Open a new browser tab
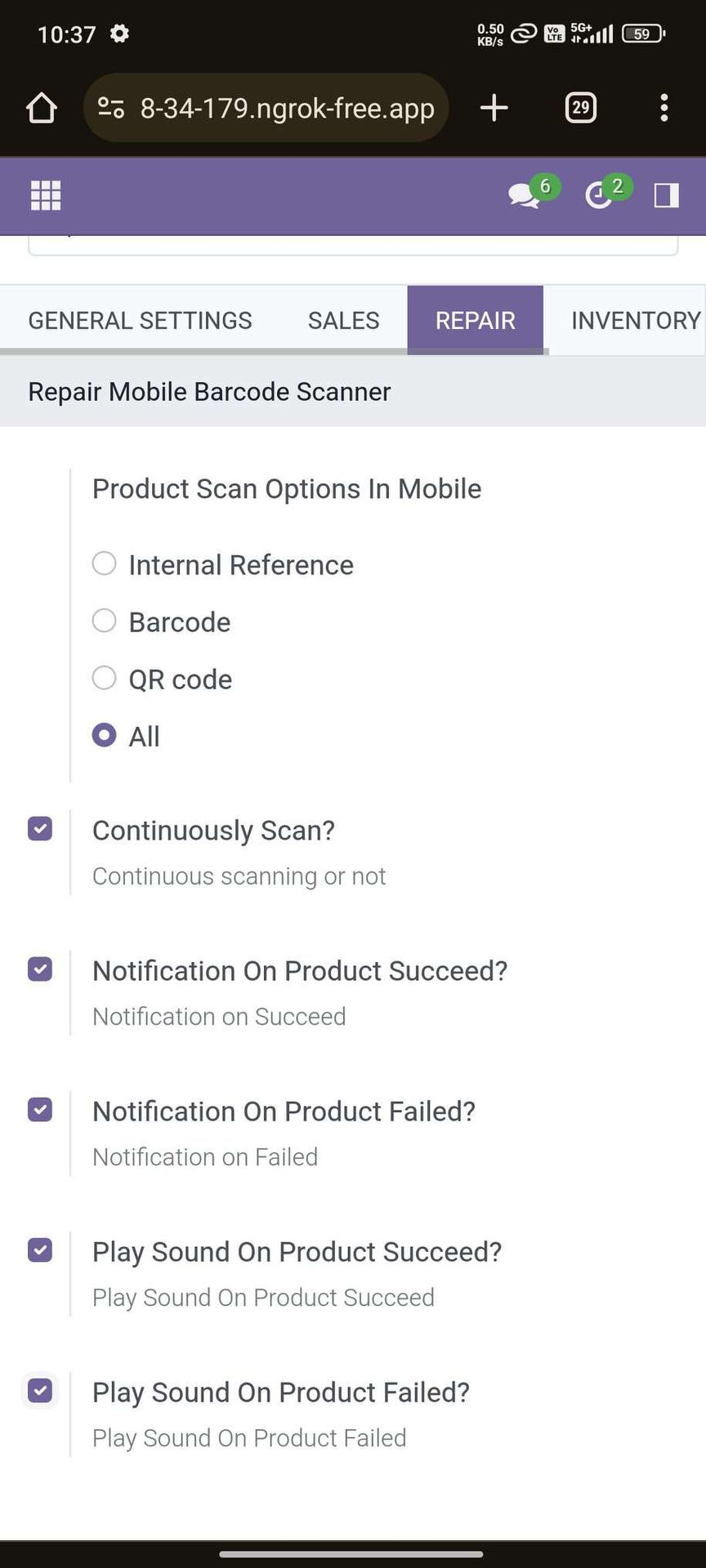The height and width of the screenshot is (1568, 706). click(x=494, y=108)
